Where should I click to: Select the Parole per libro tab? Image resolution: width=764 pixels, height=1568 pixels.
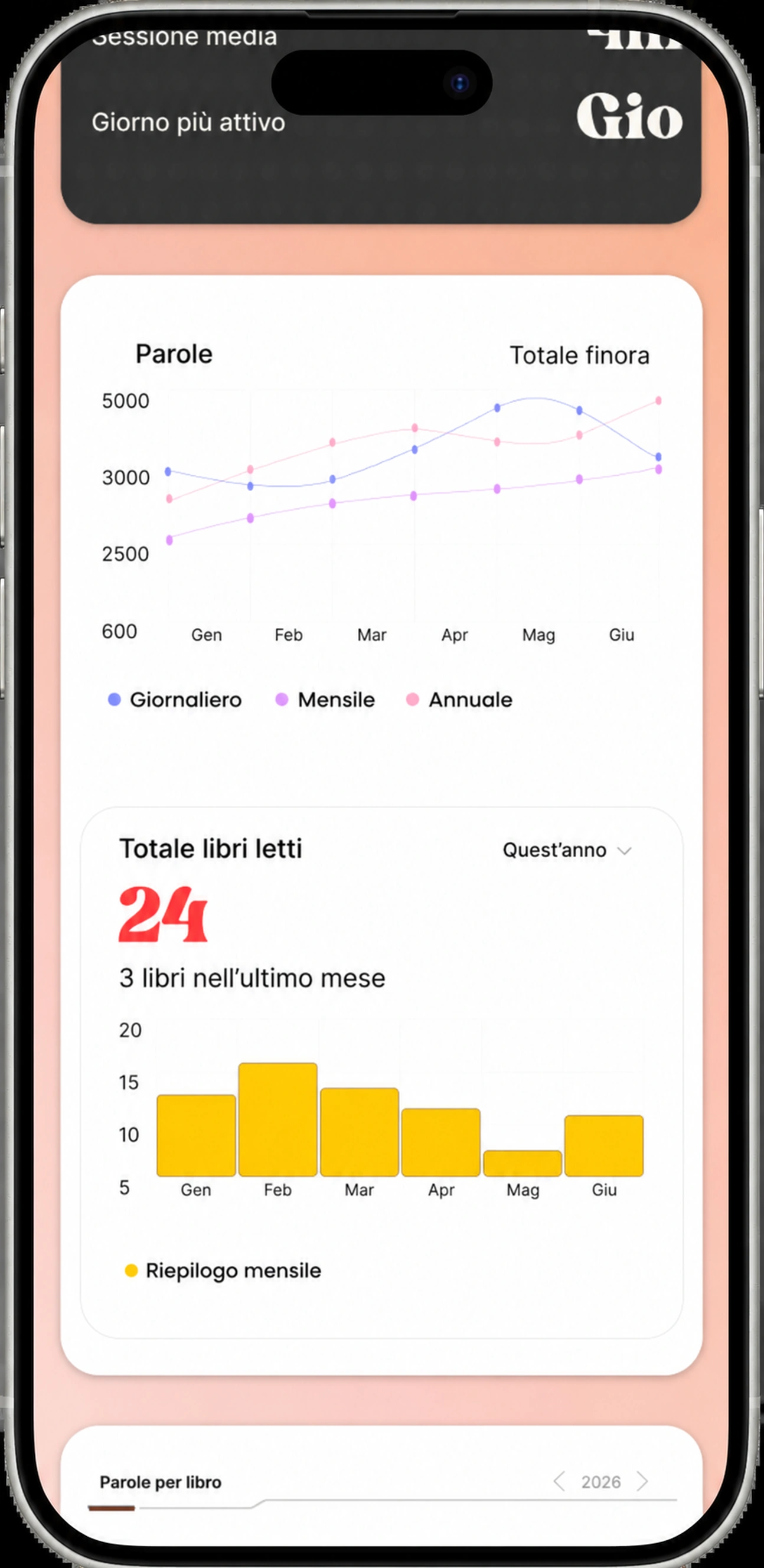pyautogui.click(x=161, y=1482)
